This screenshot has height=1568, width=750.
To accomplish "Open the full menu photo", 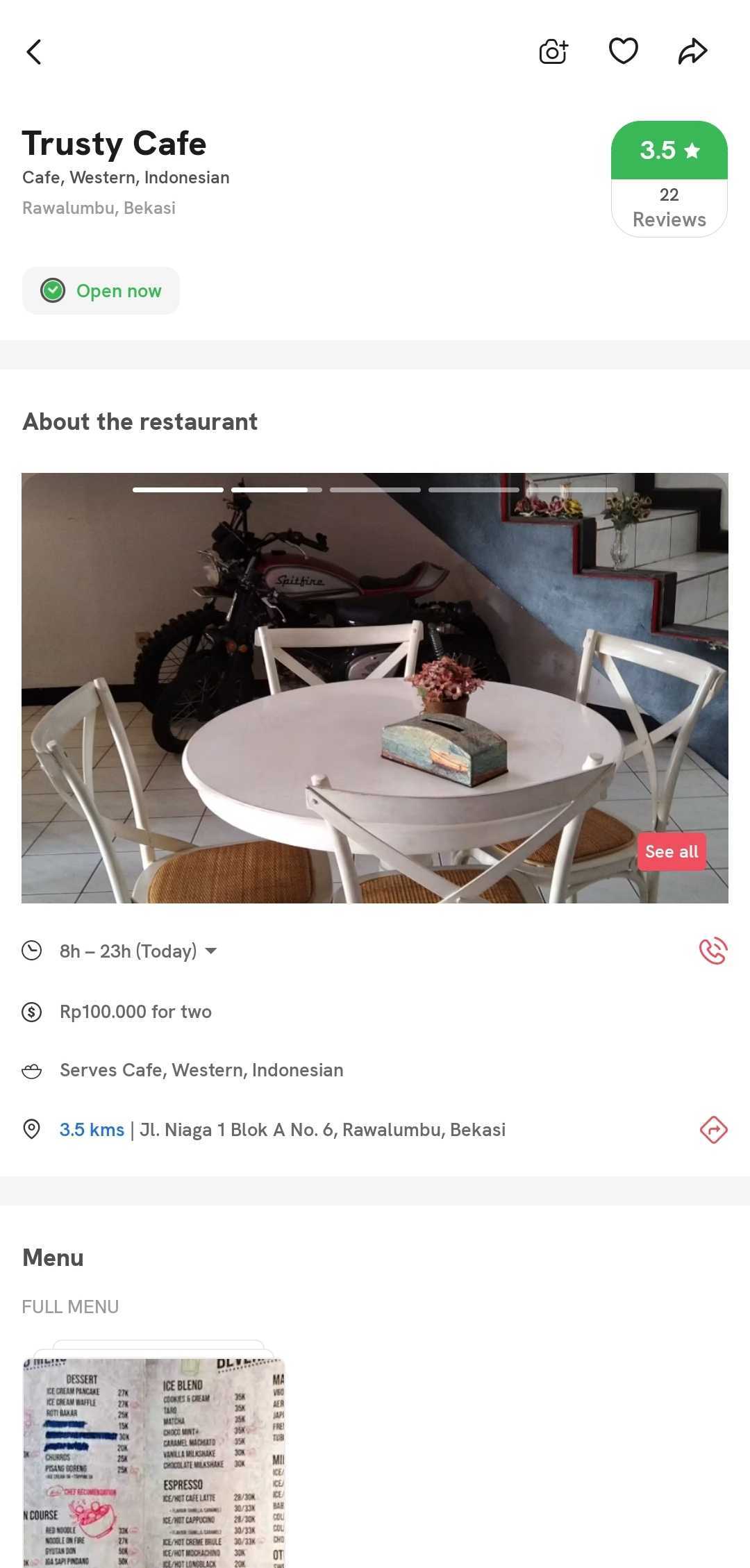I will (153, 1458).
